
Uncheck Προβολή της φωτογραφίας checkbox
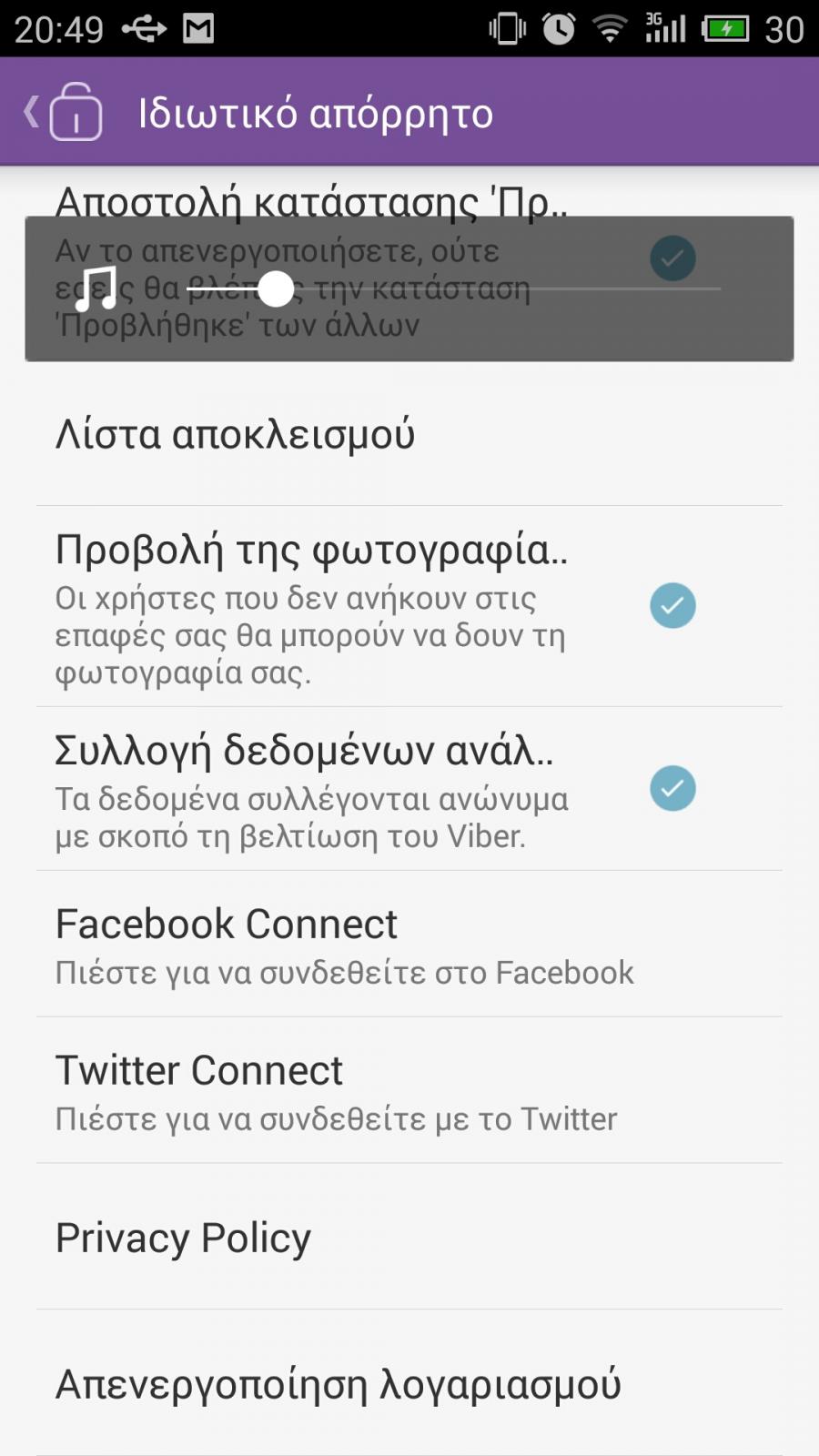[x=672, y=606]
